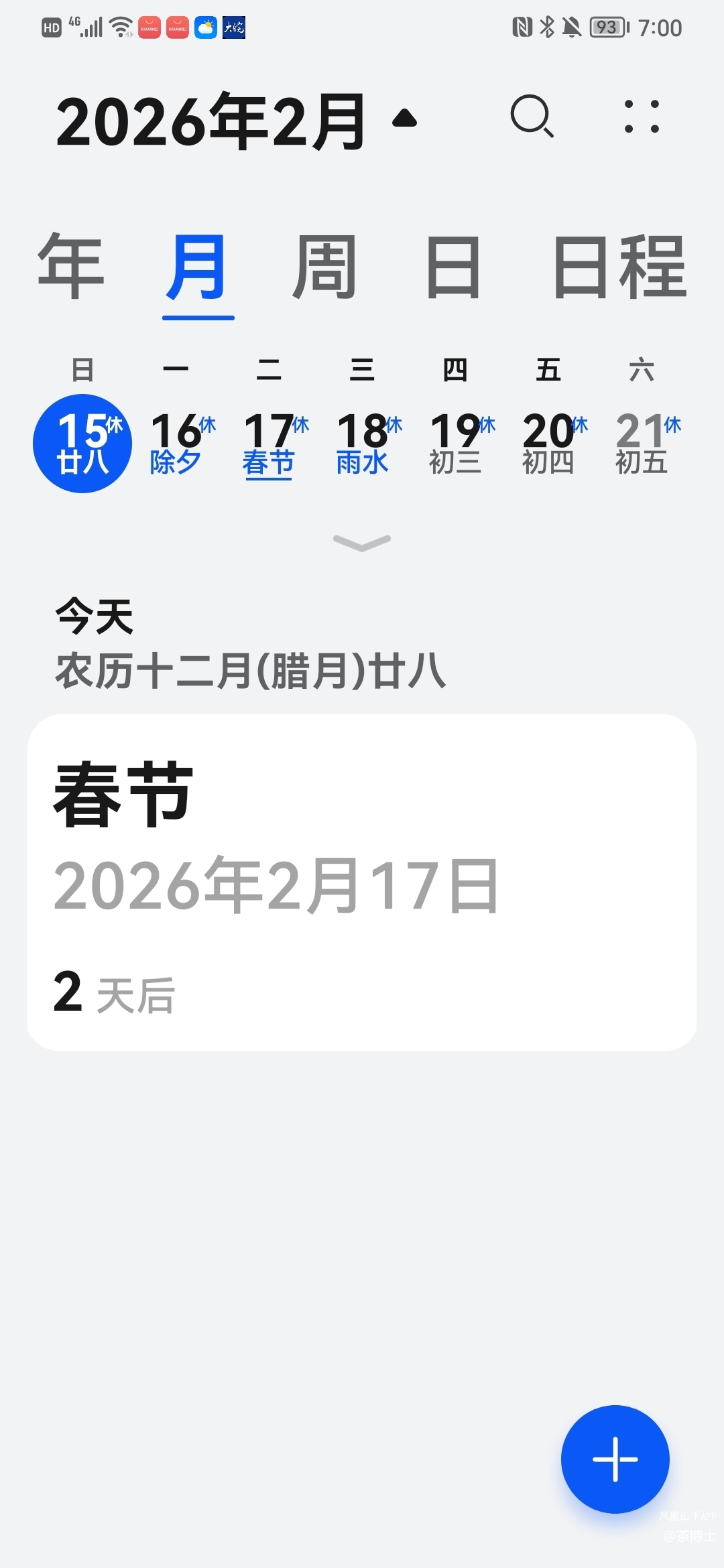Choose February 20 初四
The height and width of the screenshot is (1568, 724).
[x=548, y=444]
